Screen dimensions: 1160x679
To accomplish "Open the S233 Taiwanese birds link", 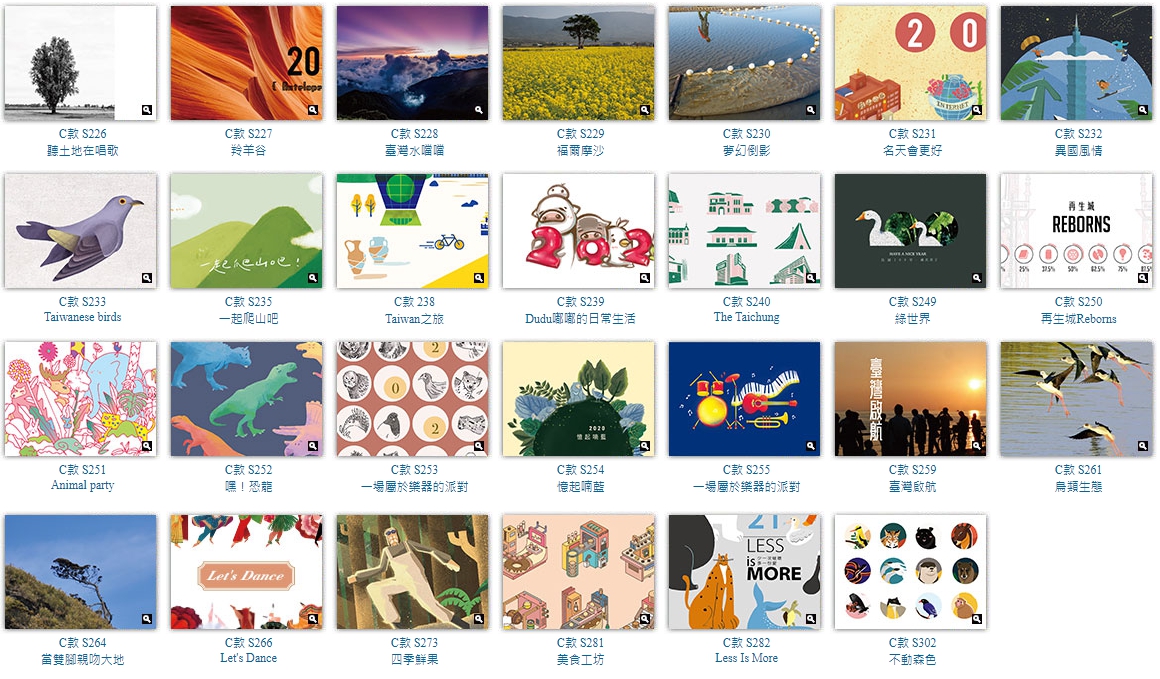I will [82, 317].
